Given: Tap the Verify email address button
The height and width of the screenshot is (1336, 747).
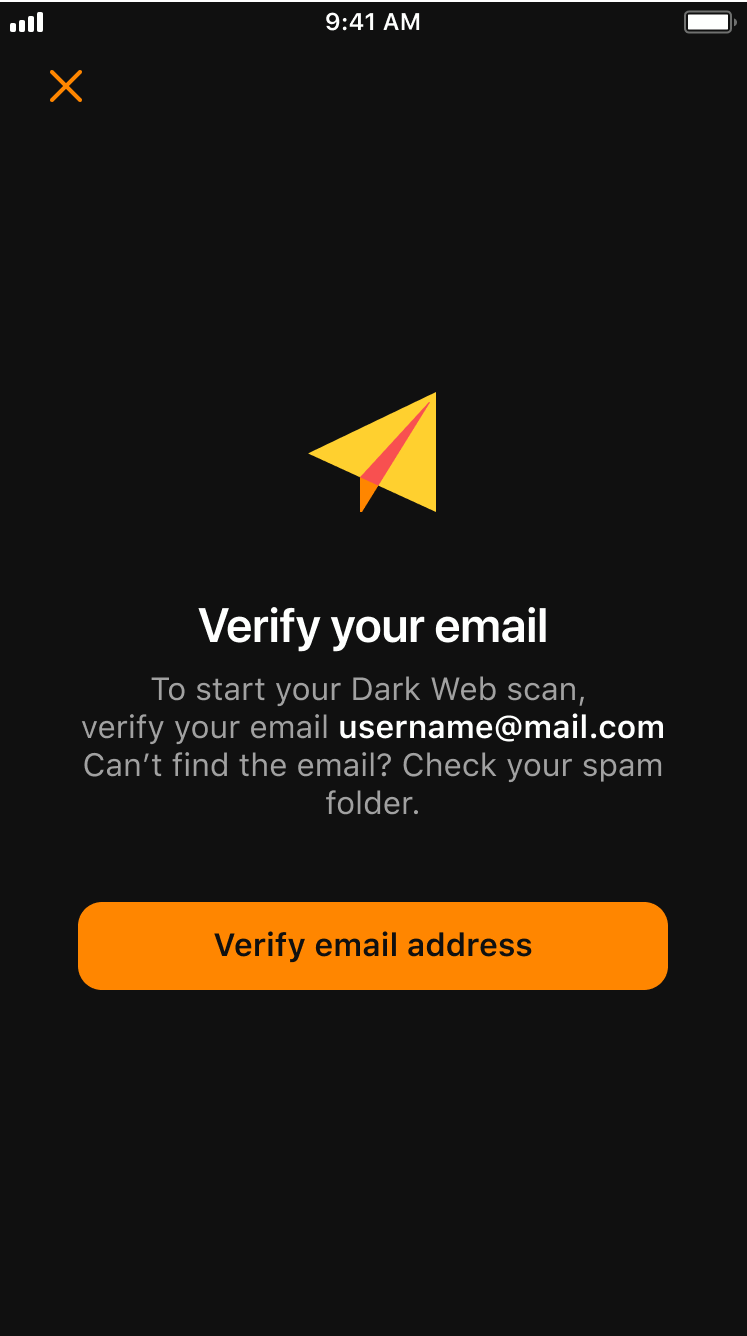Looking at the screenshot, I should pyautogui.click(x=372, y=945).
